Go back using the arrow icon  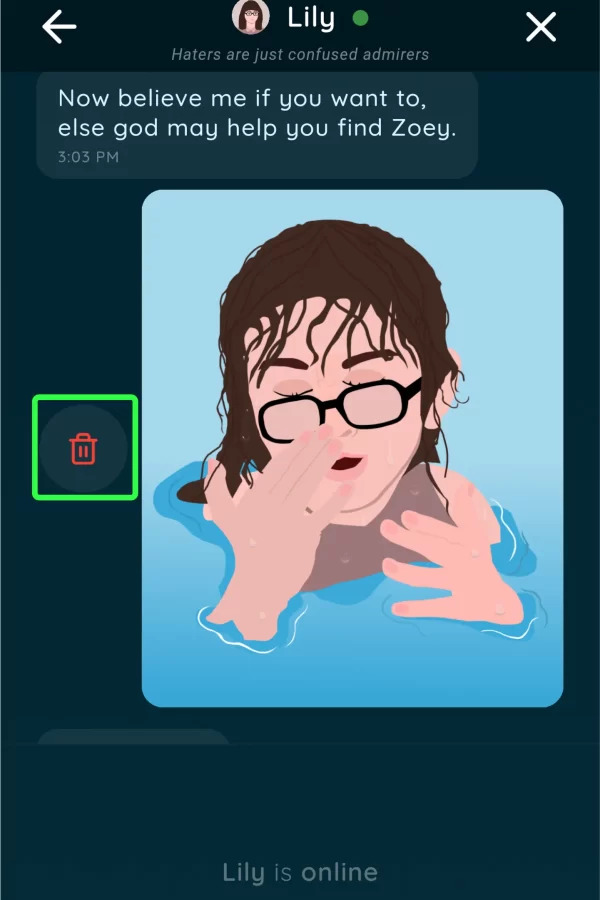click(60, 28)
